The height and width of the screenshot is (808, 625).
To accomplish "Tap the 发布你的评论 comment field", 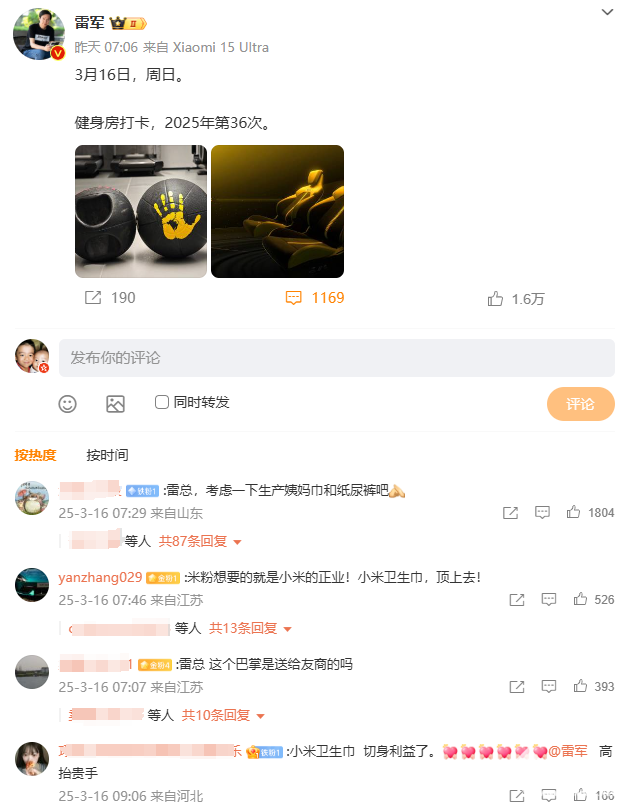I will pos(336,358).
